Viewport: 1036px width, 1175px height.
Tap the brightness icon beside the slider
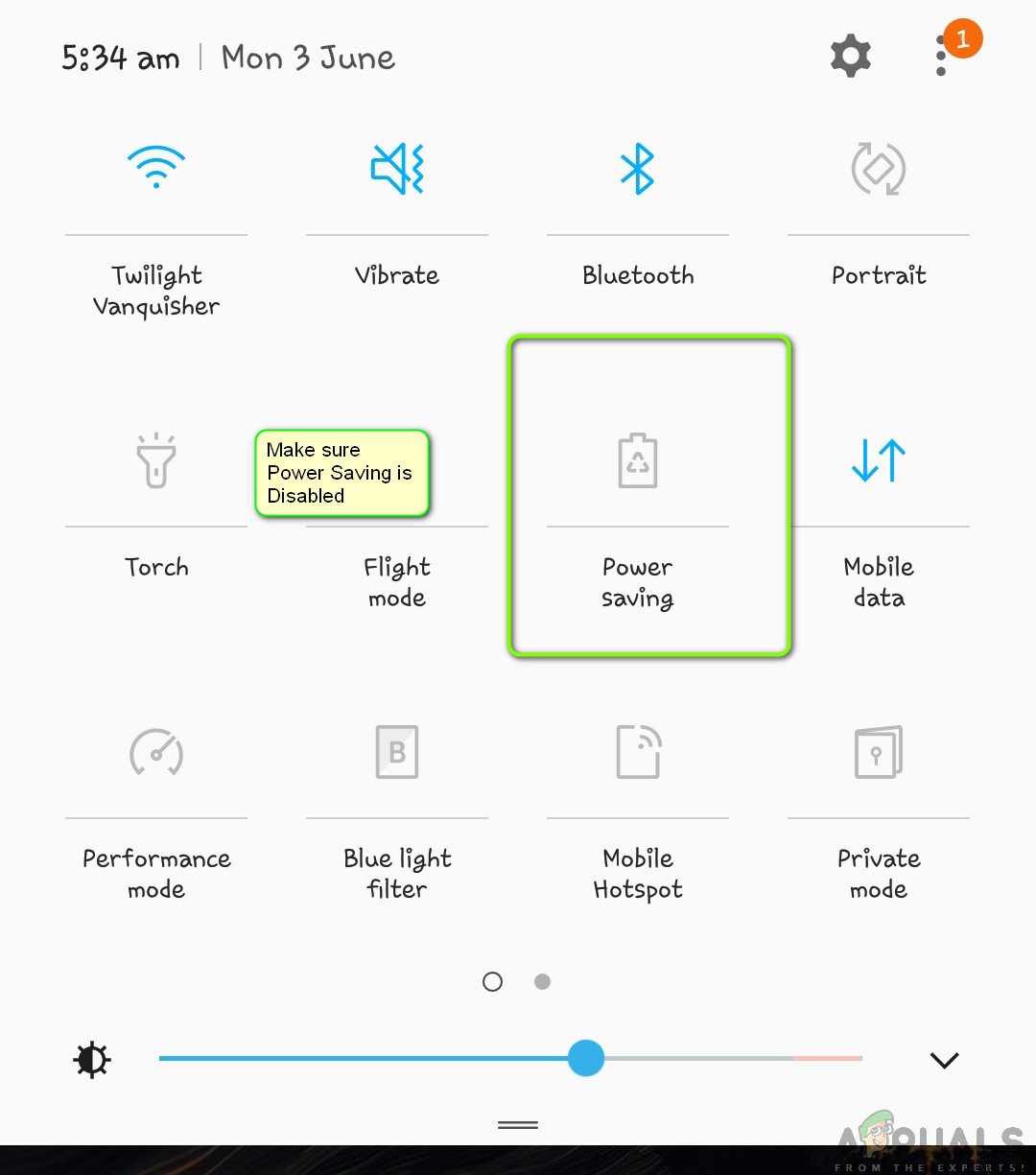click(91, 1059)
